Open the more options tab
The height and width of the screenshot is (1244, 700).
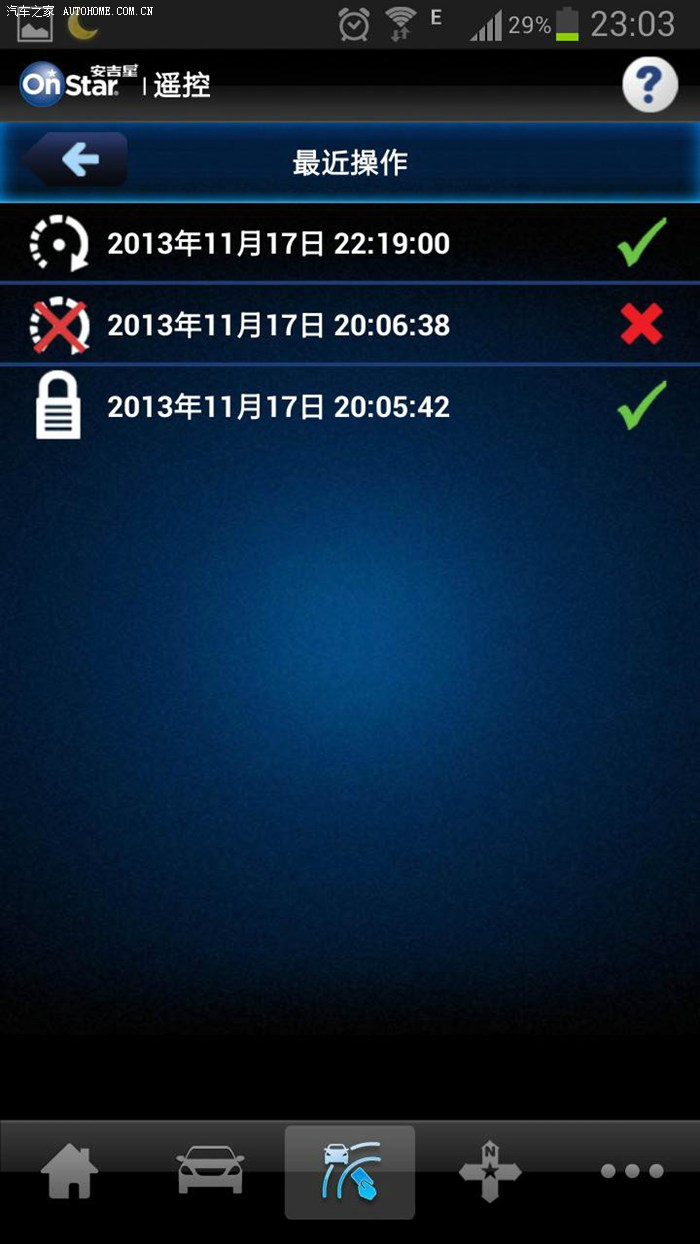pos(631,1171)
